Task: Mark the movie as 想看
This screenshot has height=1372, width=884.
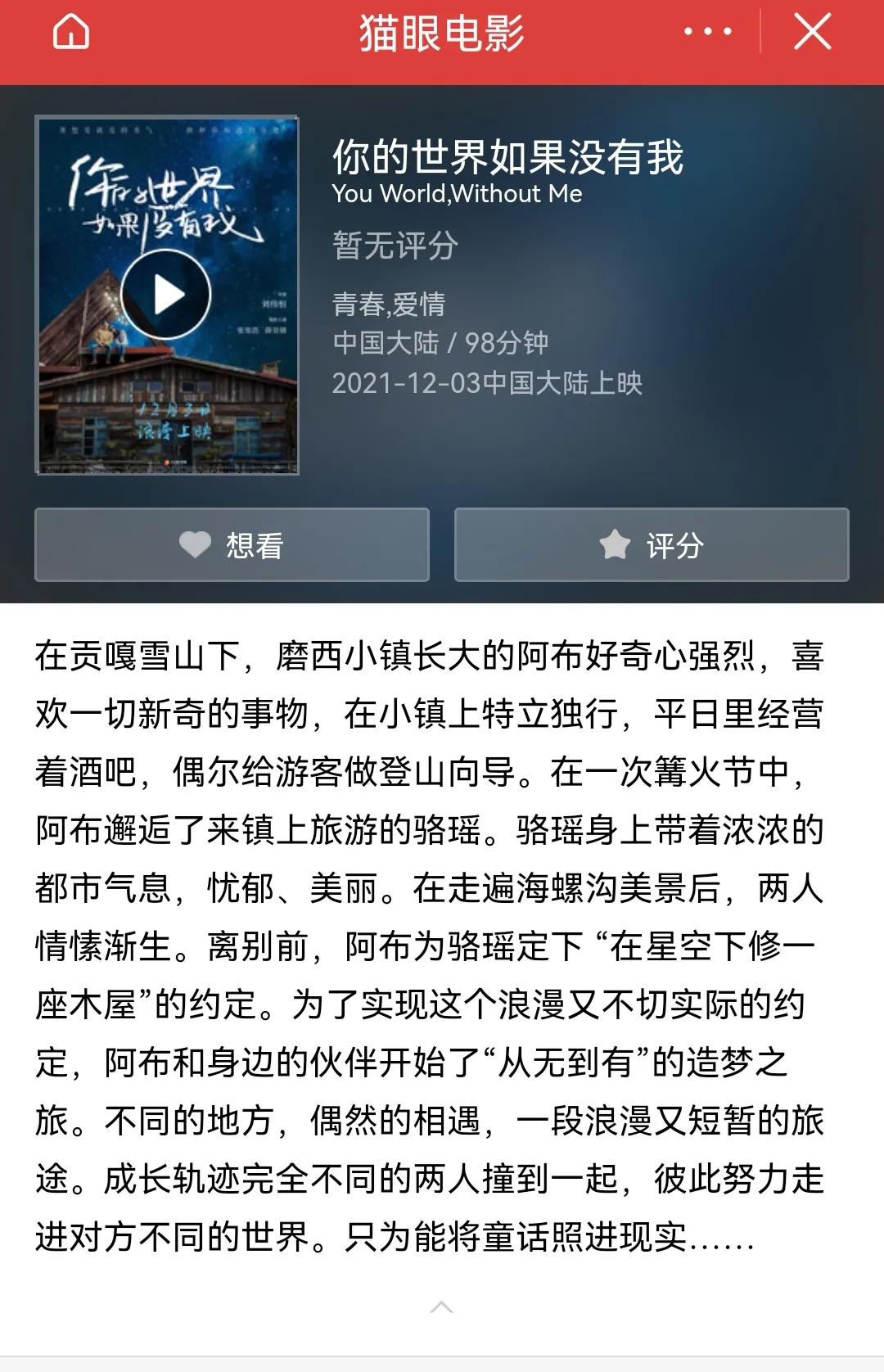Action: tap(232, 545)
